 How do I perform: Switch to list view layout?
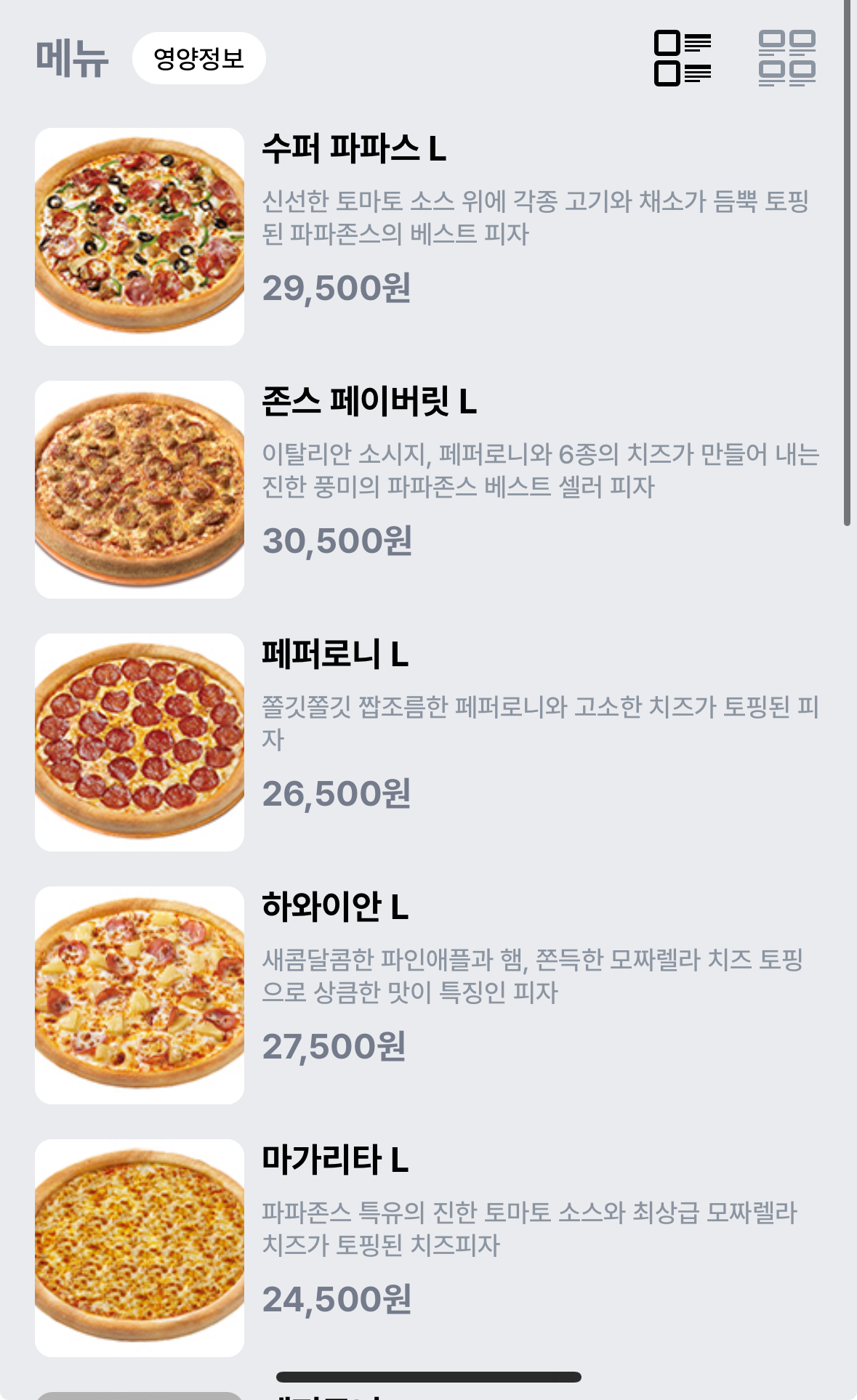click(682, 58)
